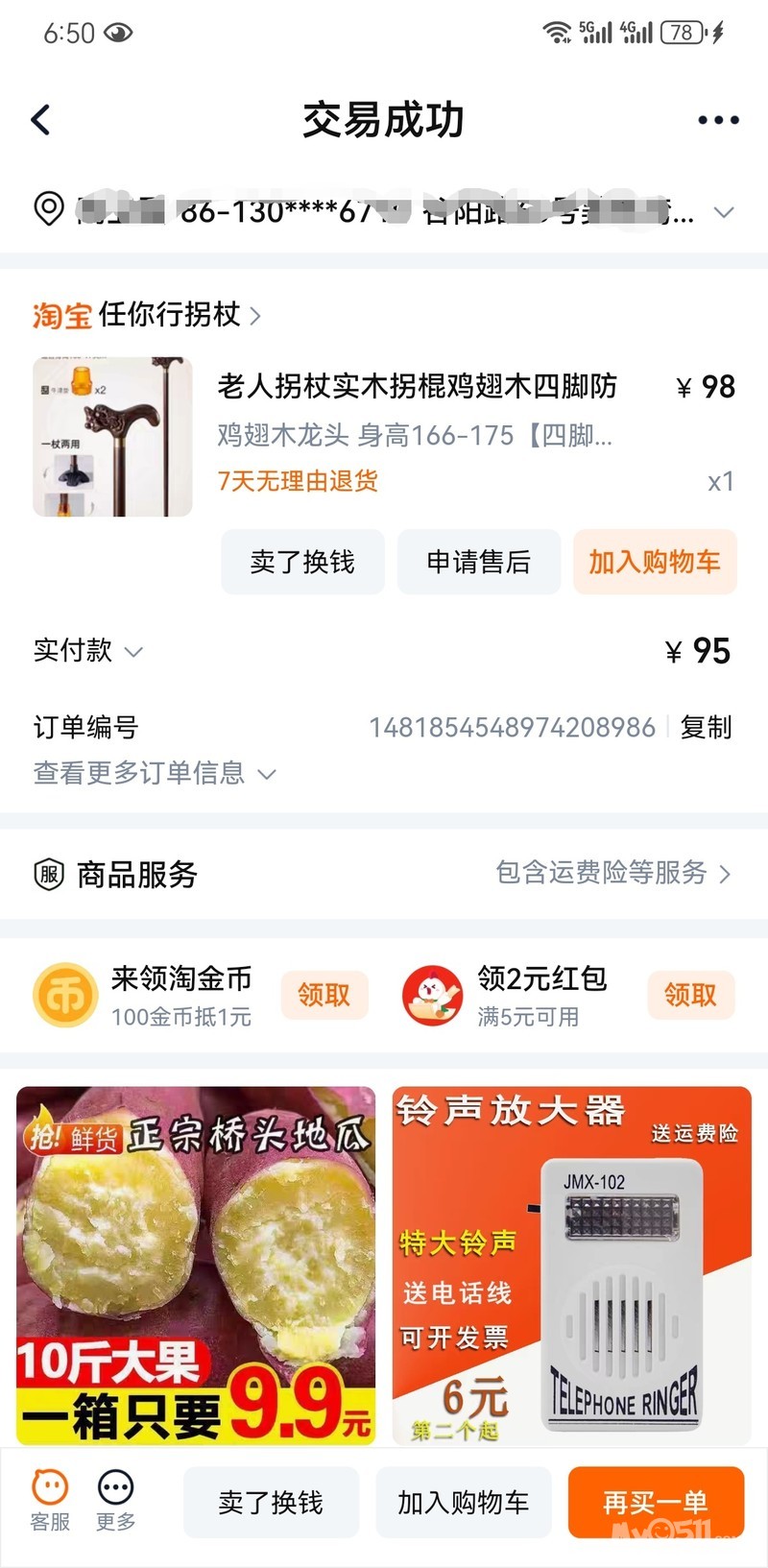Claim the 2元红包 with its 领取 button
This screenshot has width=768, height=1568.
coord(690,995)
